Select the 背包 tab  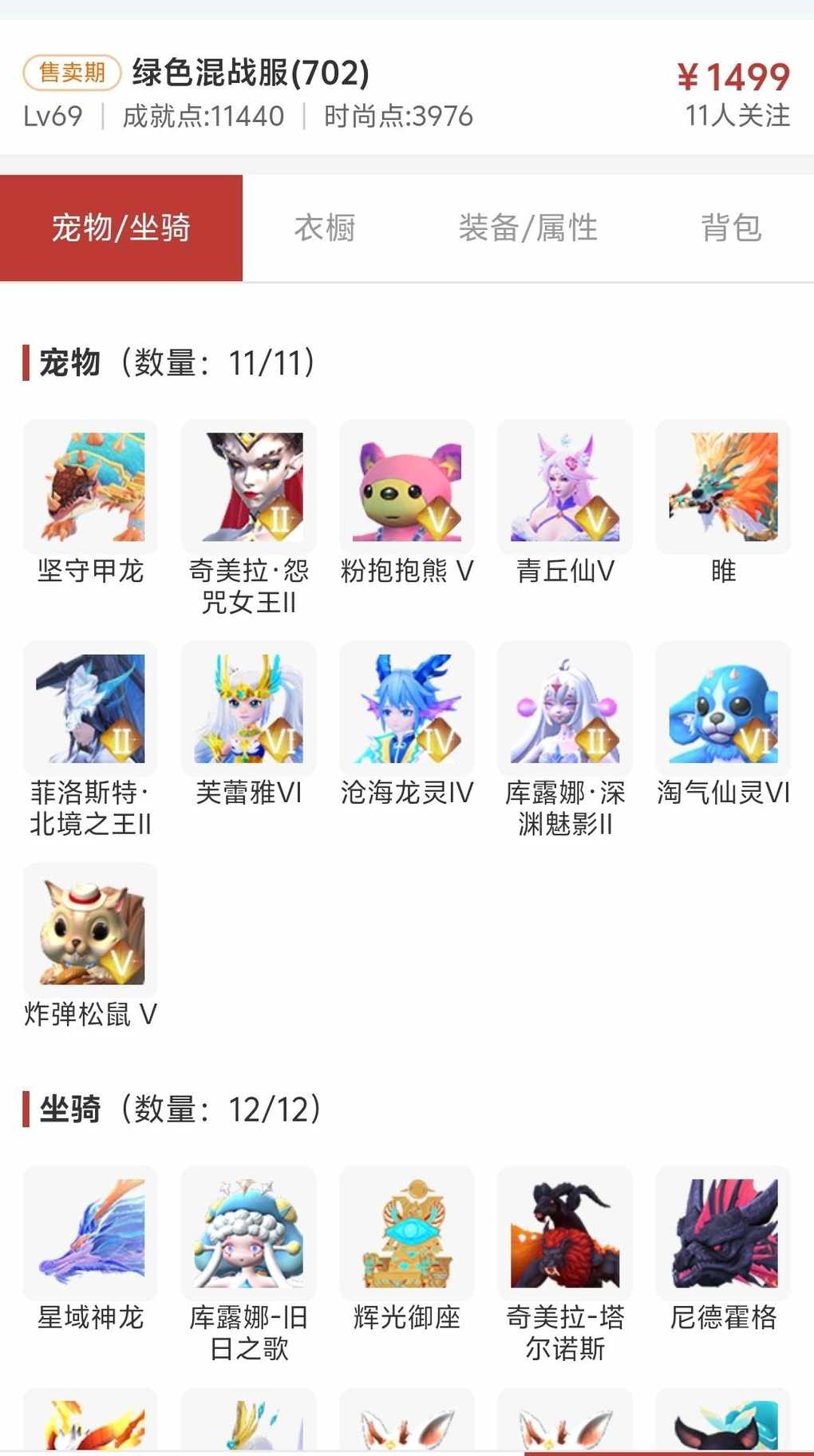point(731,228)
